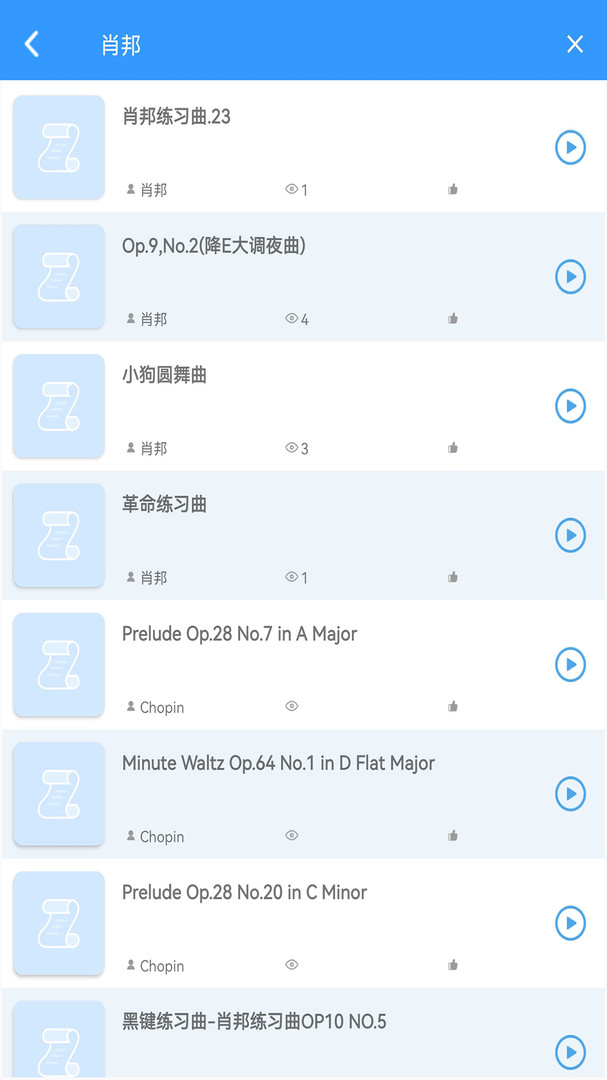This screenshot has width=607, height=1080.
Task: Play 黑键练习曲-肖邦练习曲OP10 NO.5
Action: (570, 1052)
